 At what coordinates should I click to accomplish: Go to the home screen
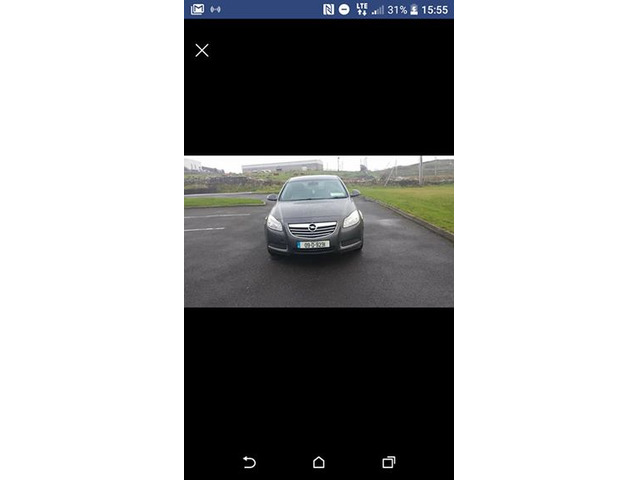click(318, 462)
